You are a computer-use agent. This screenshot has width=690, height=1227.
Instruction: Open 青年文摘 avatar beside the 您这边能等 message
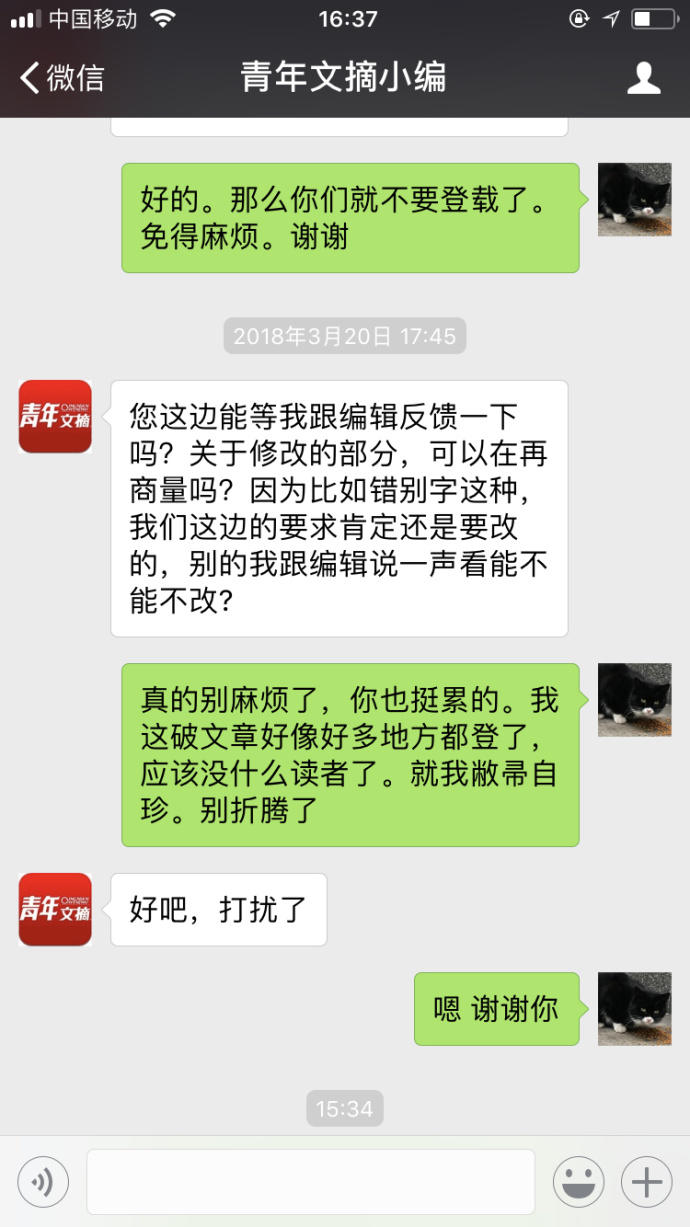55,416
